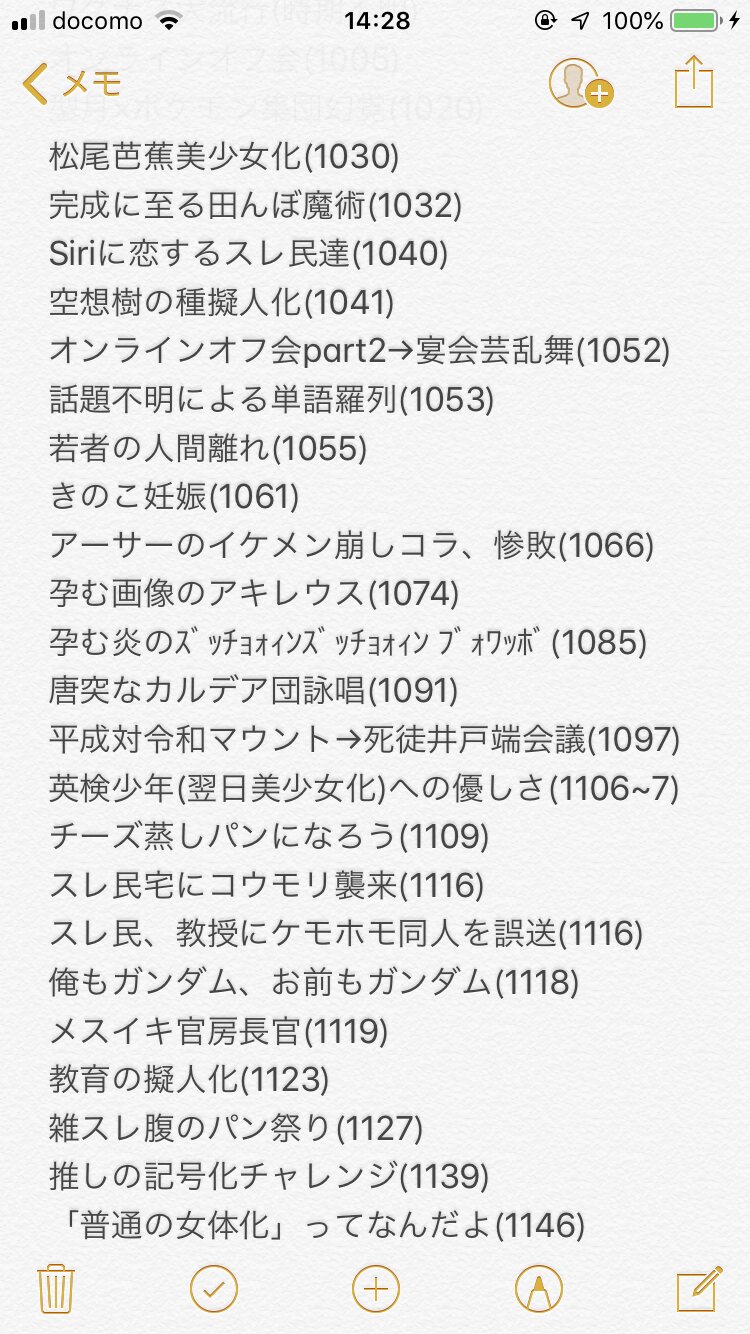The image size is (750, 1334).
Task: Open the plus attachment menu
Action: tap(375, 1288)
